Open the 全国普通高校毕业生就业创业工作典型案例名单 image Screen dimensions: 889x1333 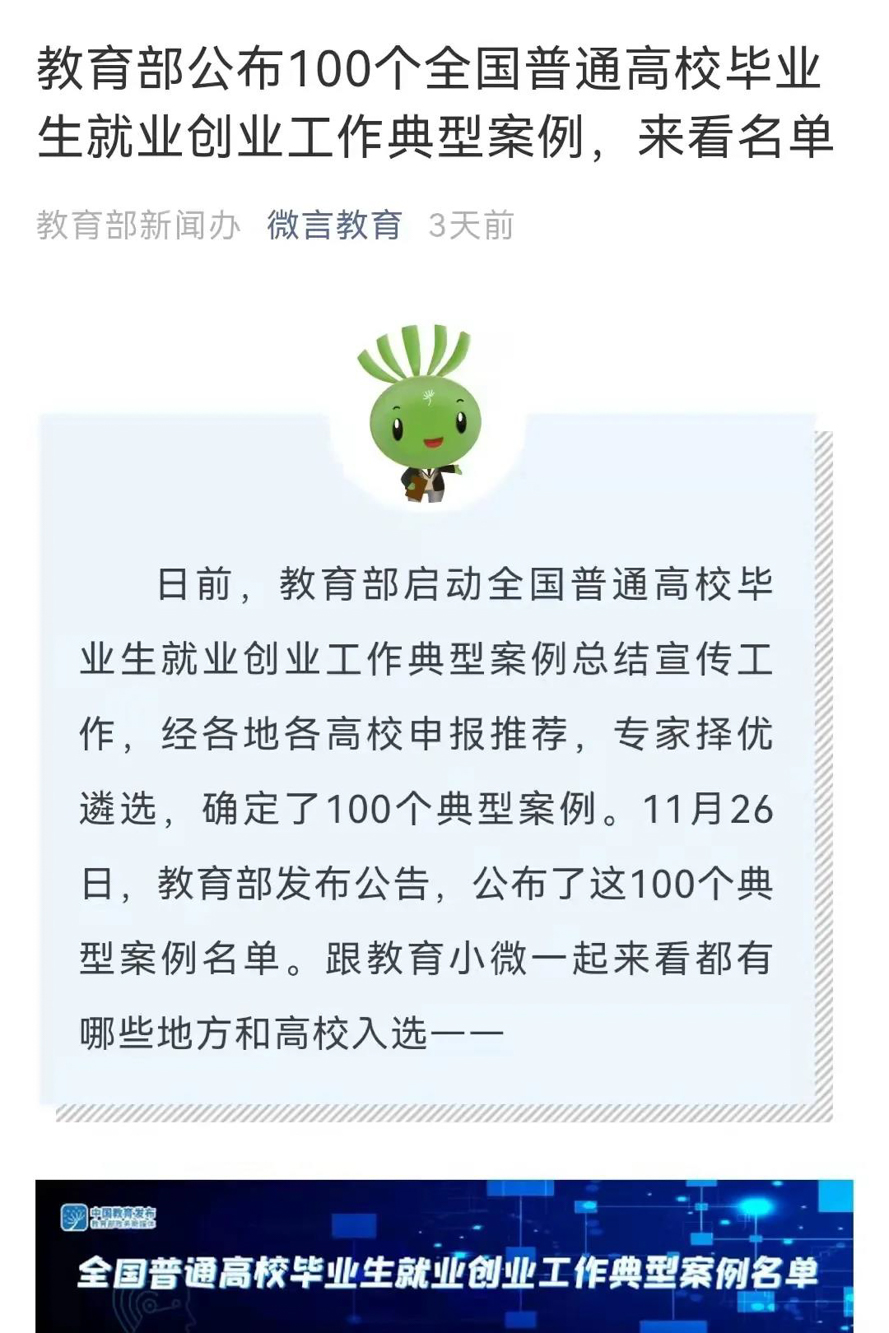444,1258
